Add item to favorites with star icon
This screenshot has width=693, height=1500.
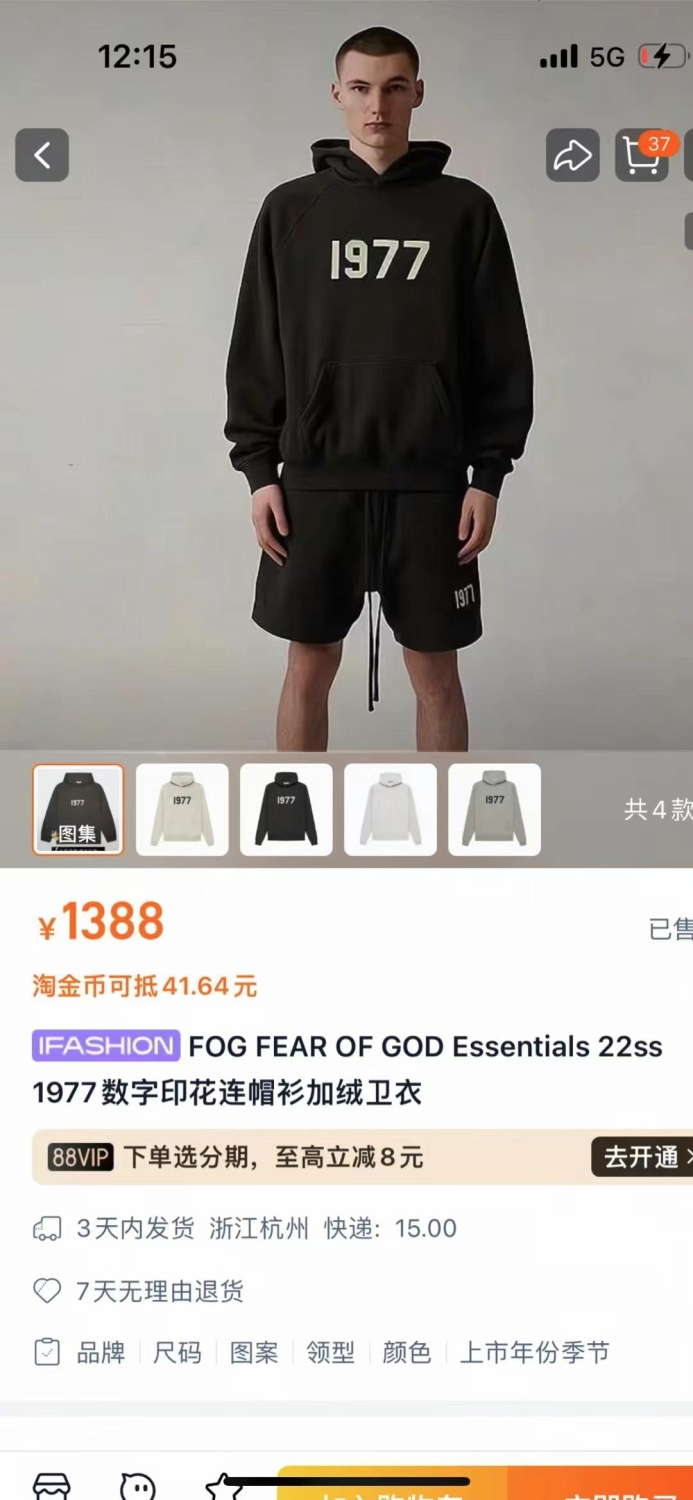pyautogui.click(x=225, y=1486)
